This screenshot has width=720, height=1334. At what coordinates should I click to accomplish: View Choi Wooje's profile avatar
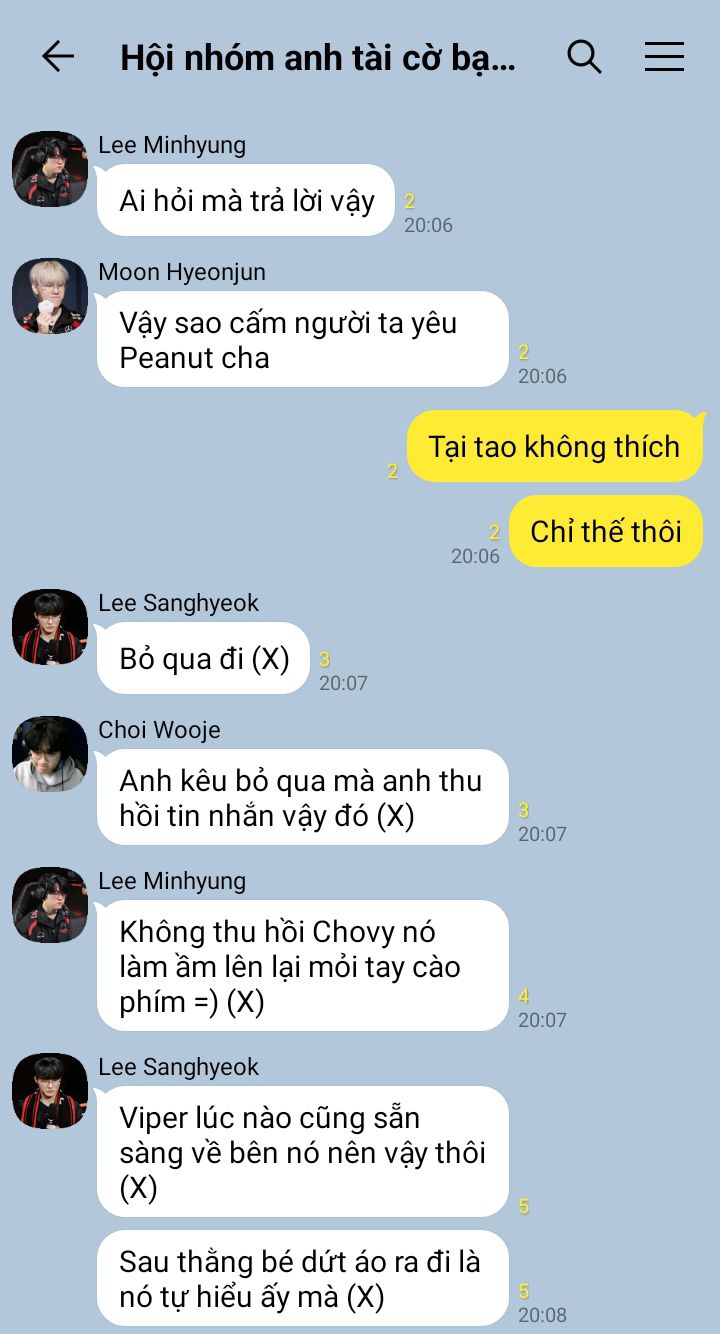[x=50, y=754]
